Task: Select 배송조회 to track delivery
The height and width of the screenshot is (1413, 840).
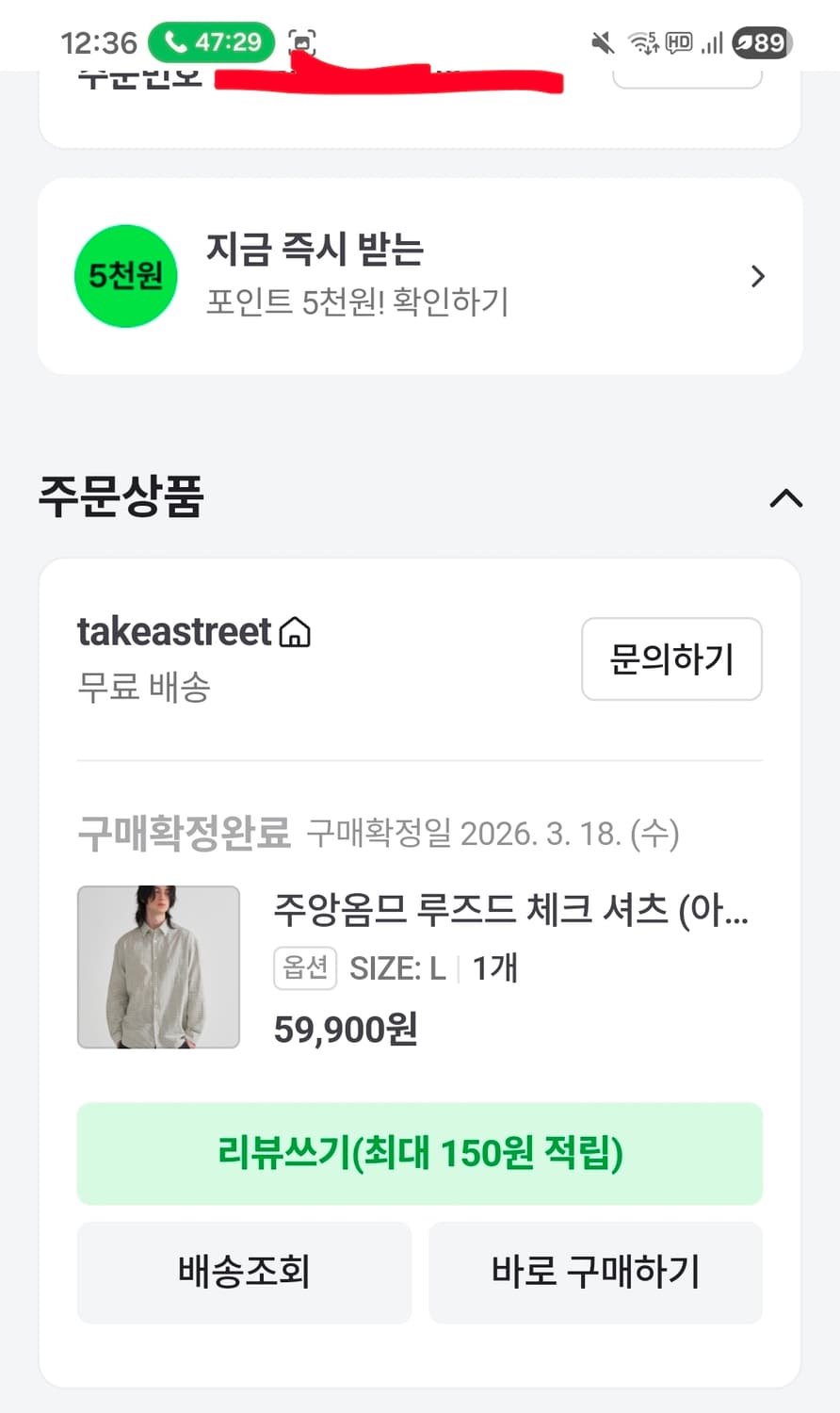Action: click(244, 1273)
